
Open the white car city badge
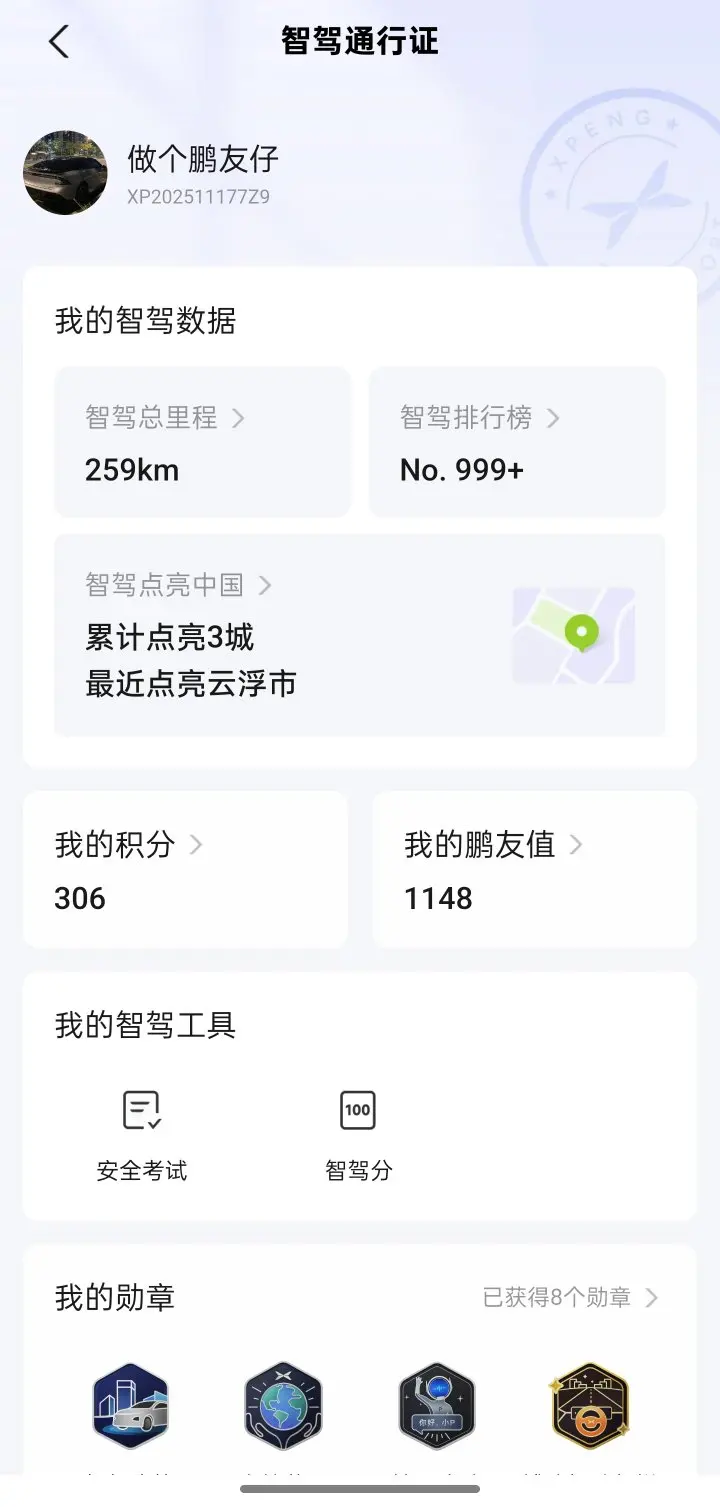coord(131,1406)
